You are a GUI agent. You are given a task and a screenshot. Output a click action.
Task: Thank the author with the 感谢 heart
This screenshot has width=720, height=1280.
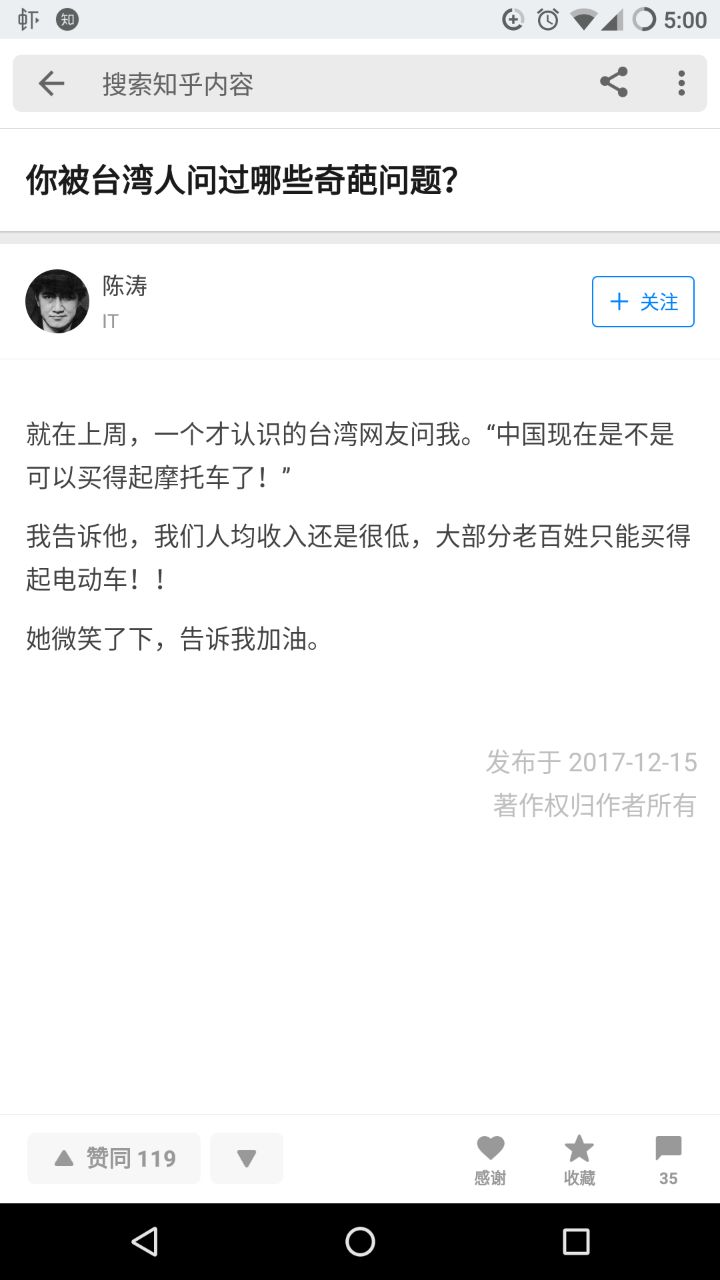pyautogui.click(x=490, y=1158)
